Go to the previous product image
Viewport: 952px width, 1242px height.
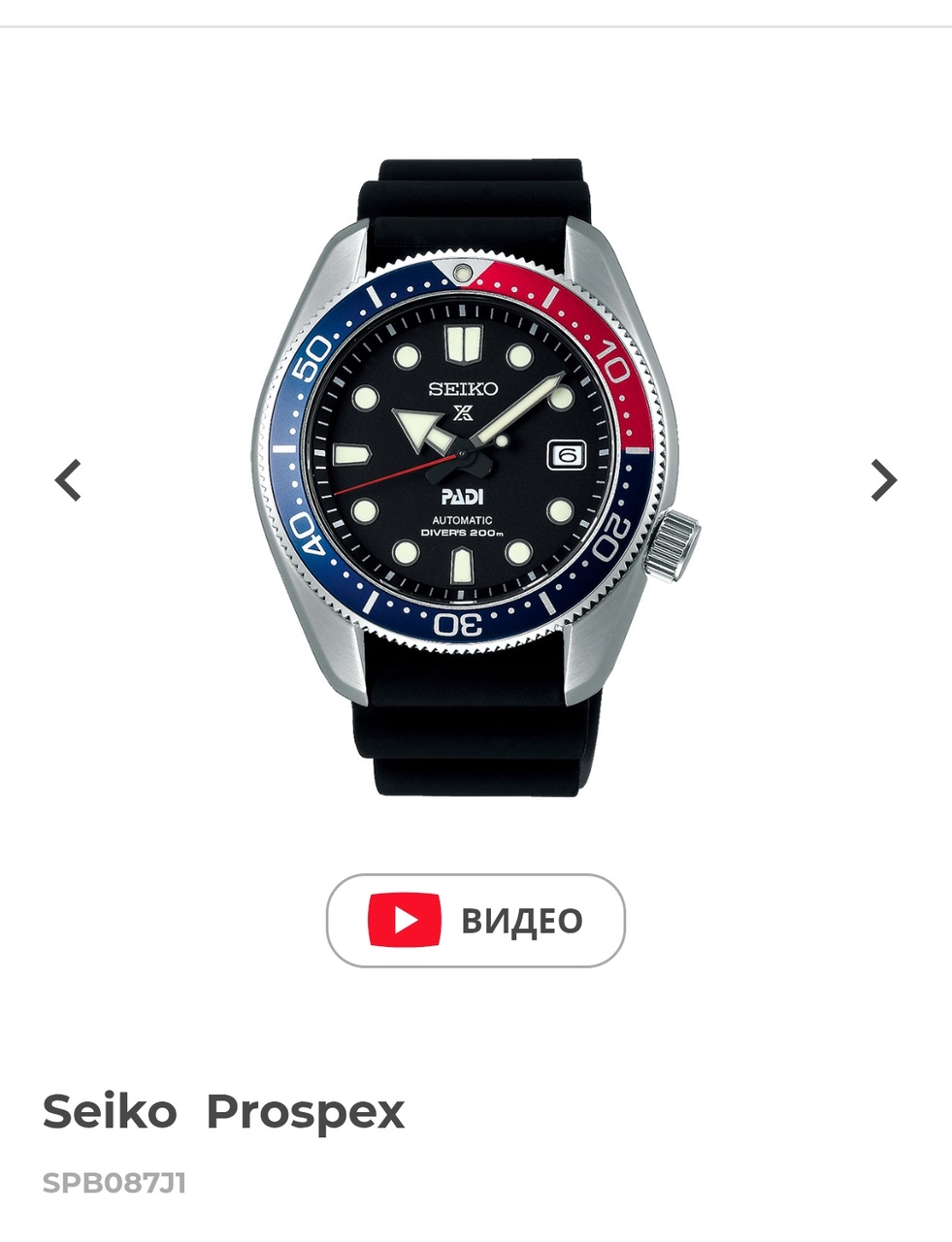point(68,480)
